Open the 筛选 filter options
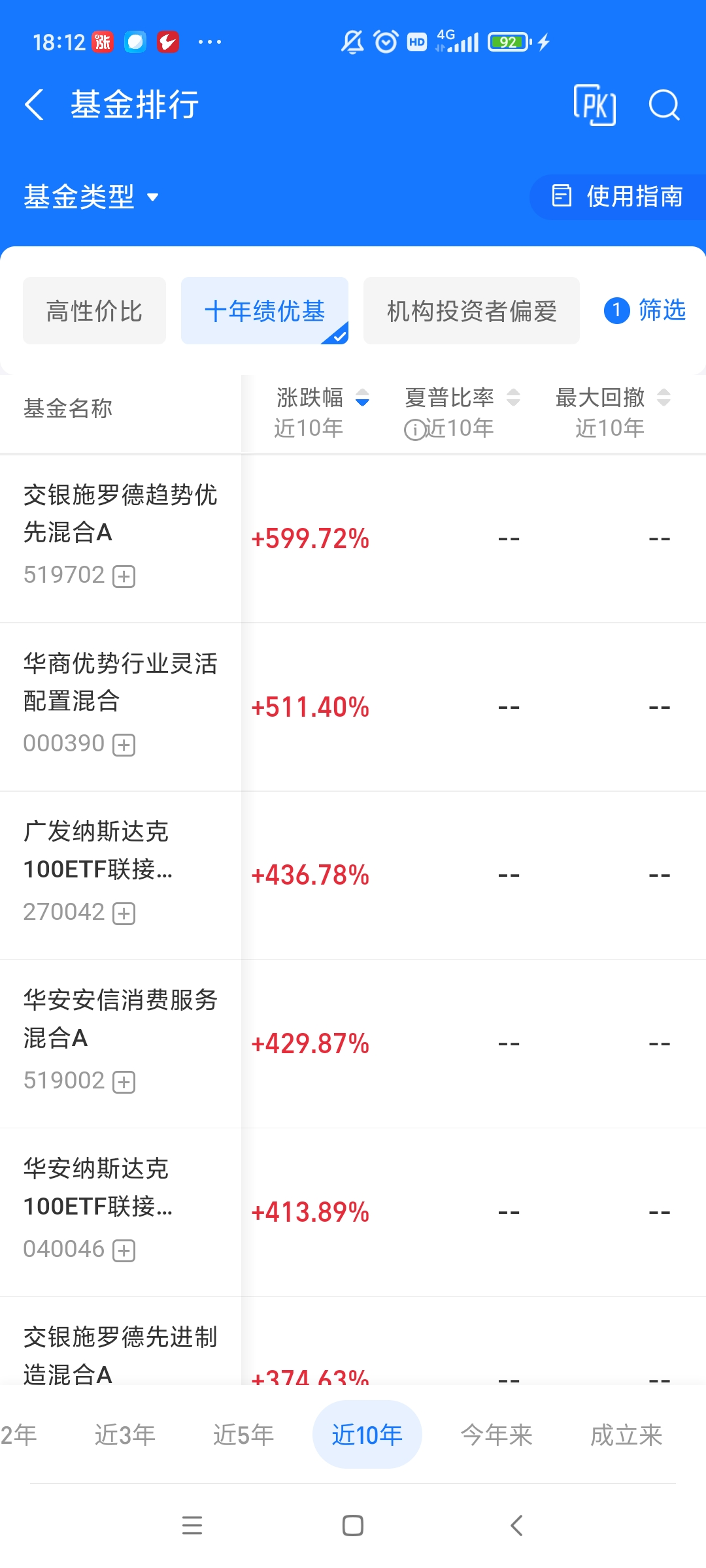 click(645, 310)
